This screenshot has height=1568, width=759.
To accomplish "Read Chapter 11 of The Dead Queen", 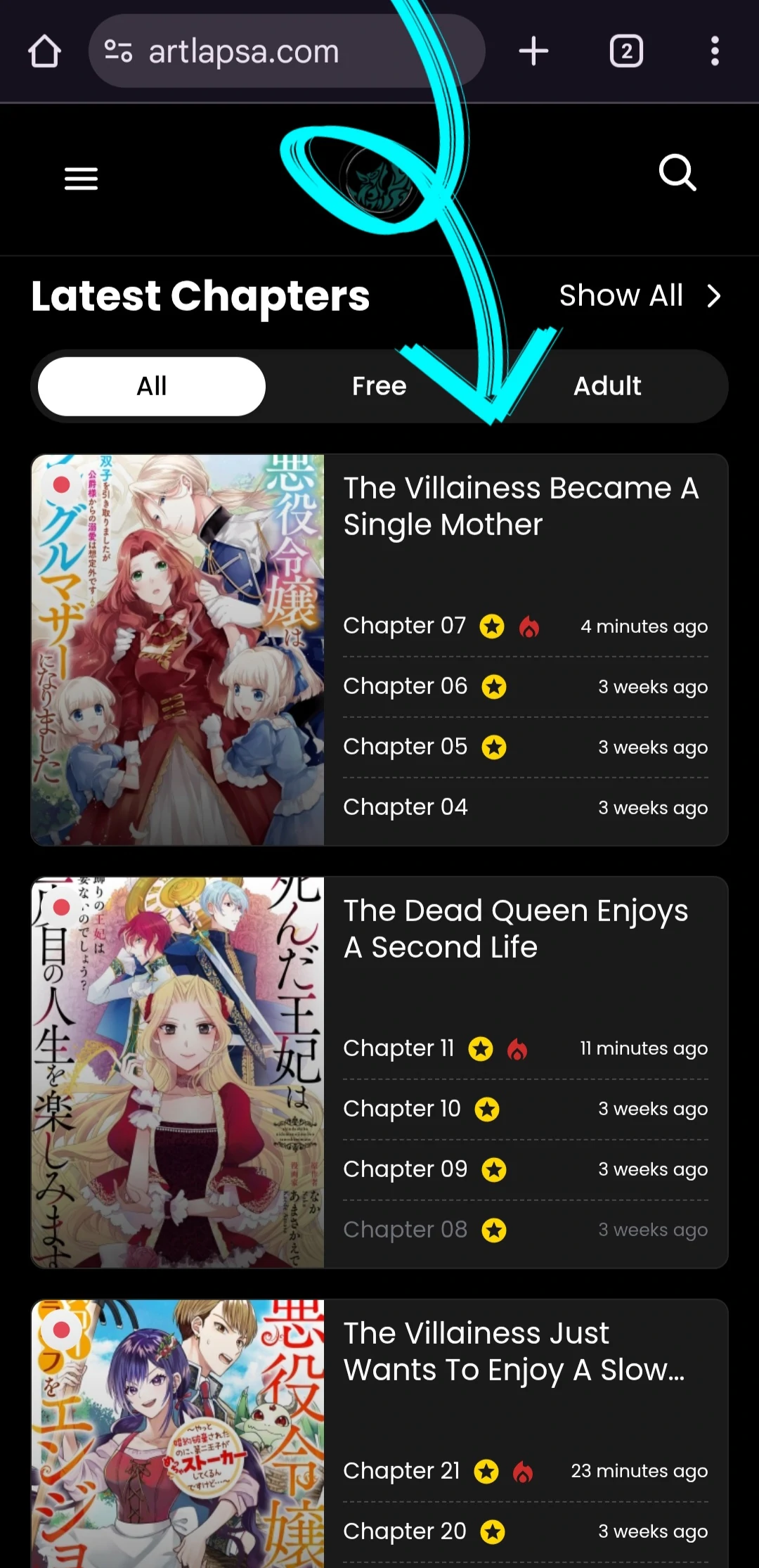I will click(398, 1048).
